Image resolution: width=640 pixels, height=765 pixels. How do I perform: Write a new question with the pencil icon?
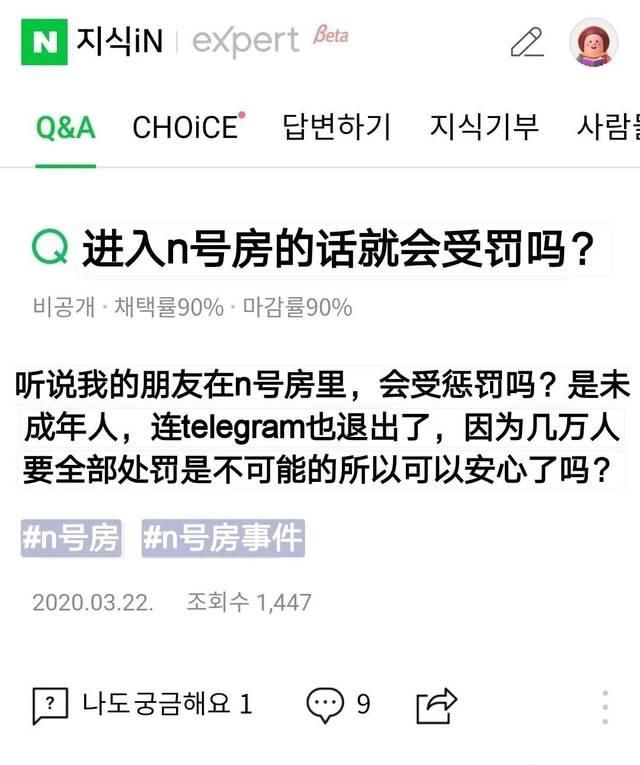(526, 42)
